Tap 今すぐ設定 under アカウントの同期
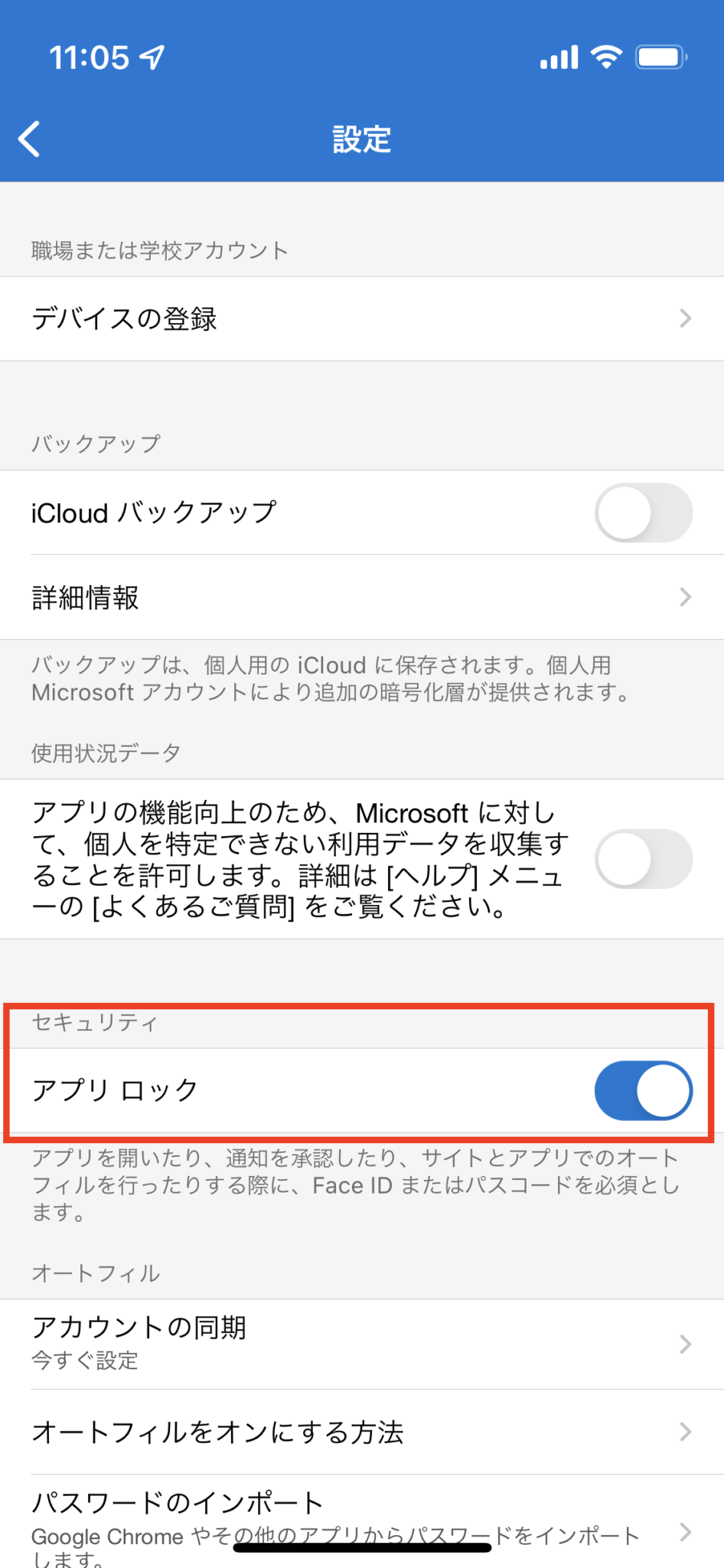The width and height of the screenshot is (724, 1568). pos(85,1361)
